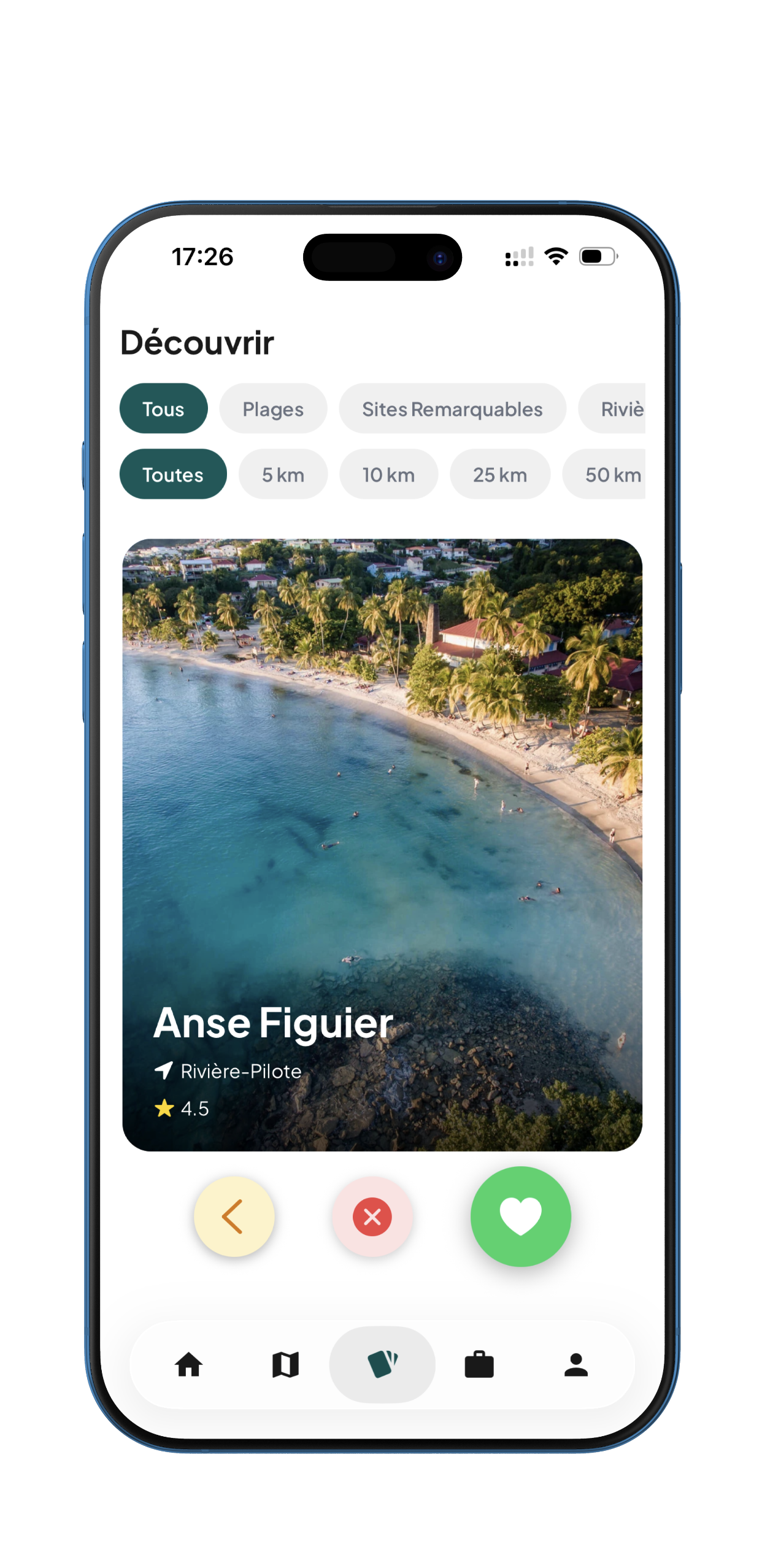This screenshot has width=762, height=1568.
Task: Open the briefcase tab
Action: (x=479, y=1365)
